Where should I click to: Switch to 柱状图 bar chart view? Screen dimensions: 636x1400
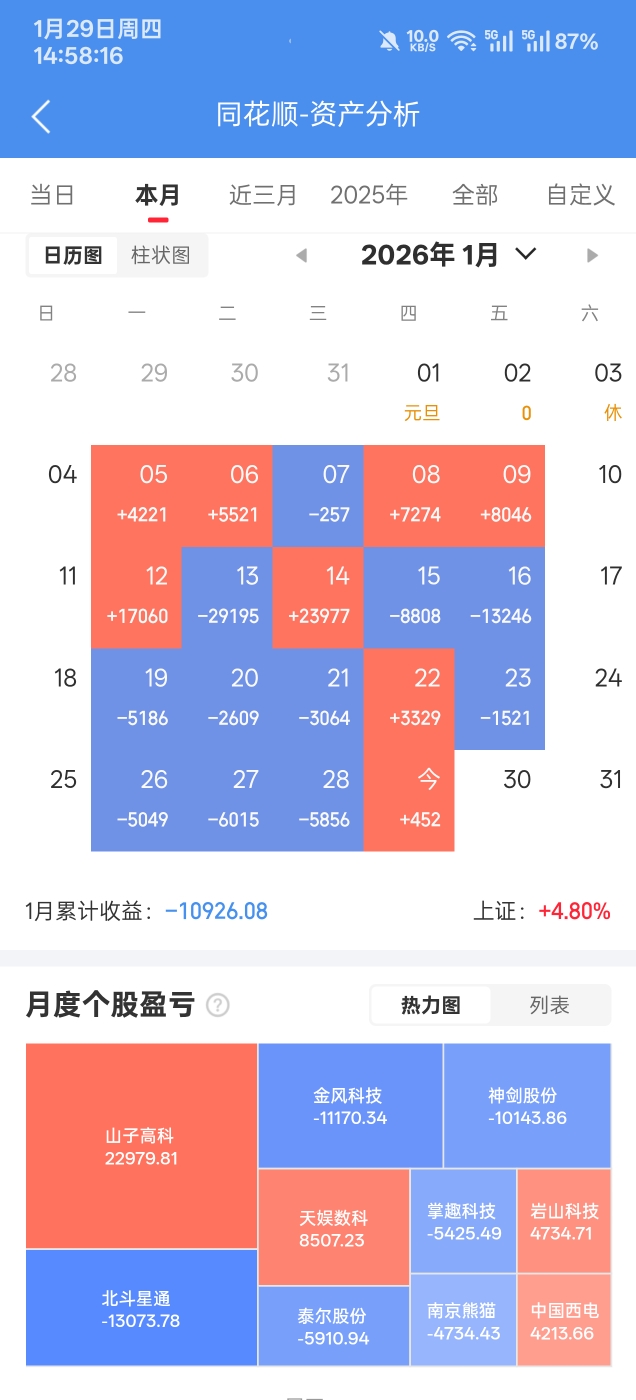pyautogui.click(x=161, y=255)
